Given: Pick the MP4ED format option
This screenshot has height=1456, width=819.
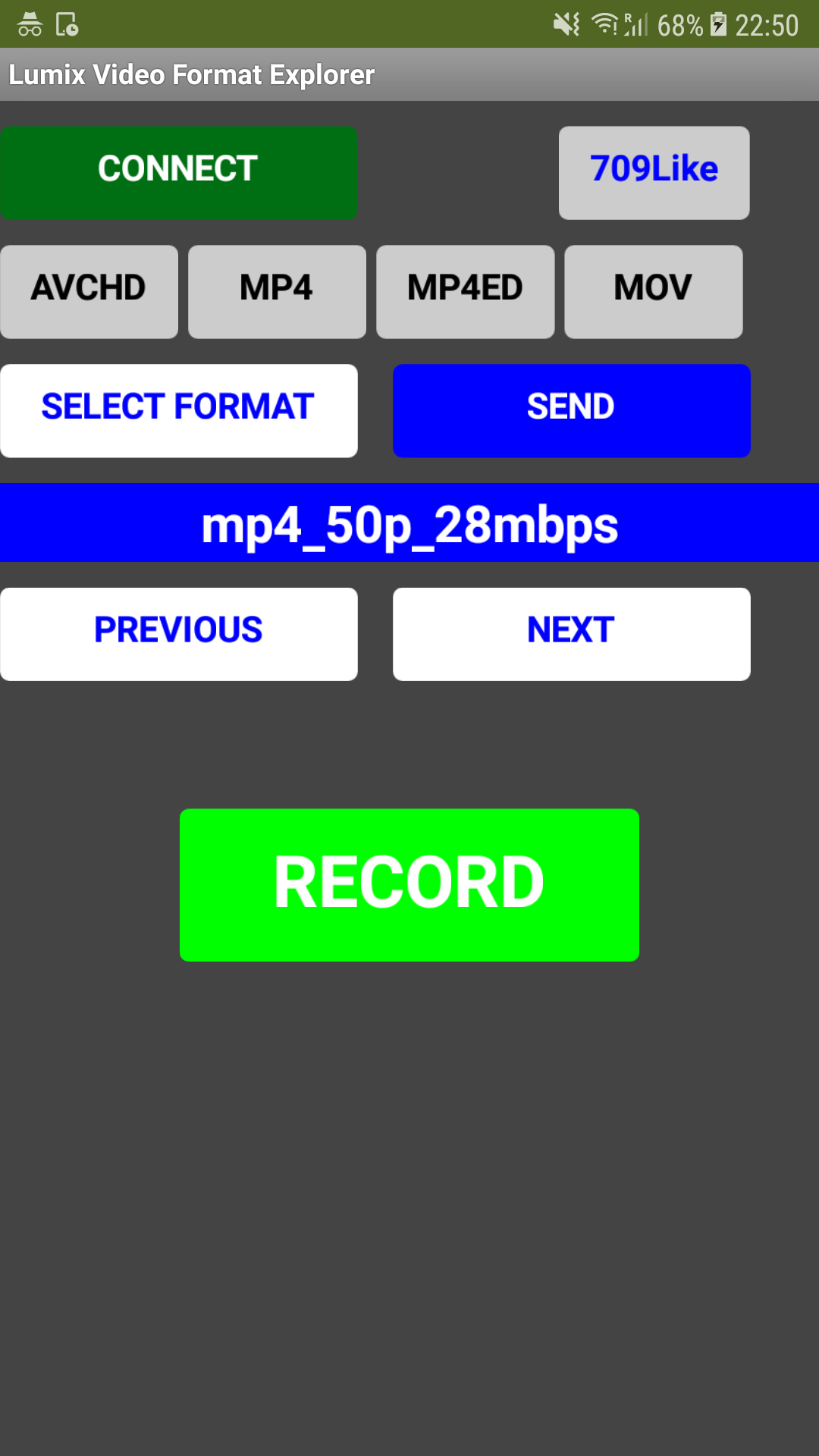Looking at the screenshot, I should [x=466, y=292].
